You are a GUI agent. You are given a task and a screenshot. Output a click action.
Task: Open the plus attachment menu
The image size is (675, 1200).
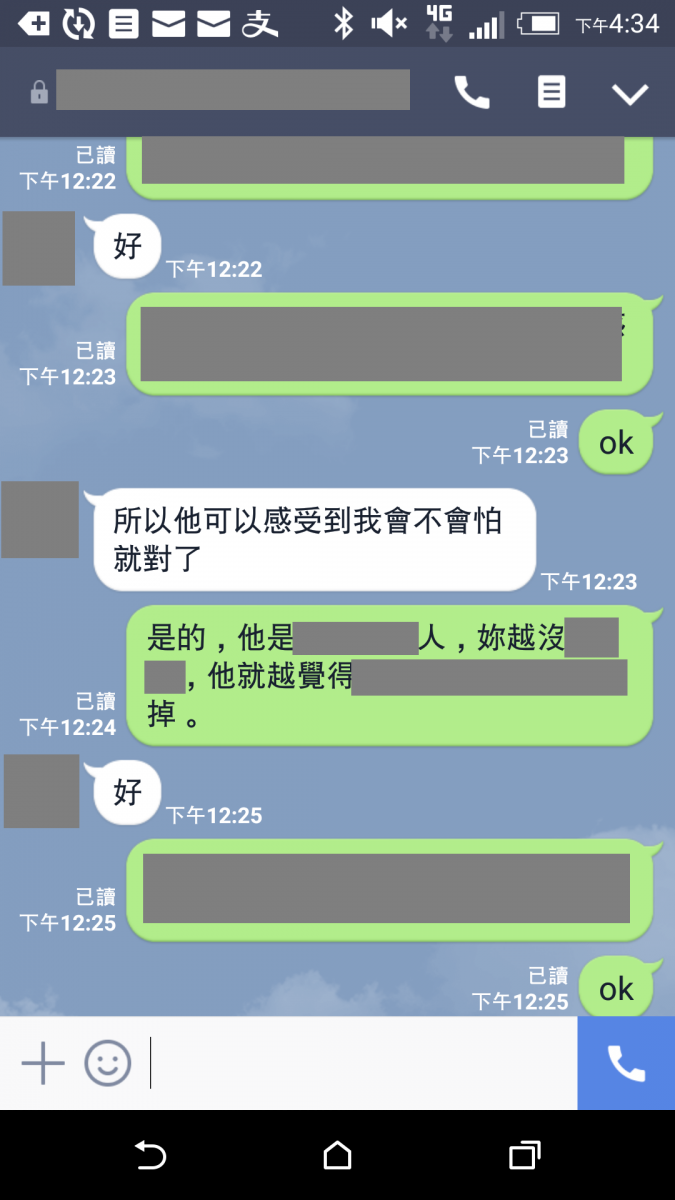tap(43, 1063)
